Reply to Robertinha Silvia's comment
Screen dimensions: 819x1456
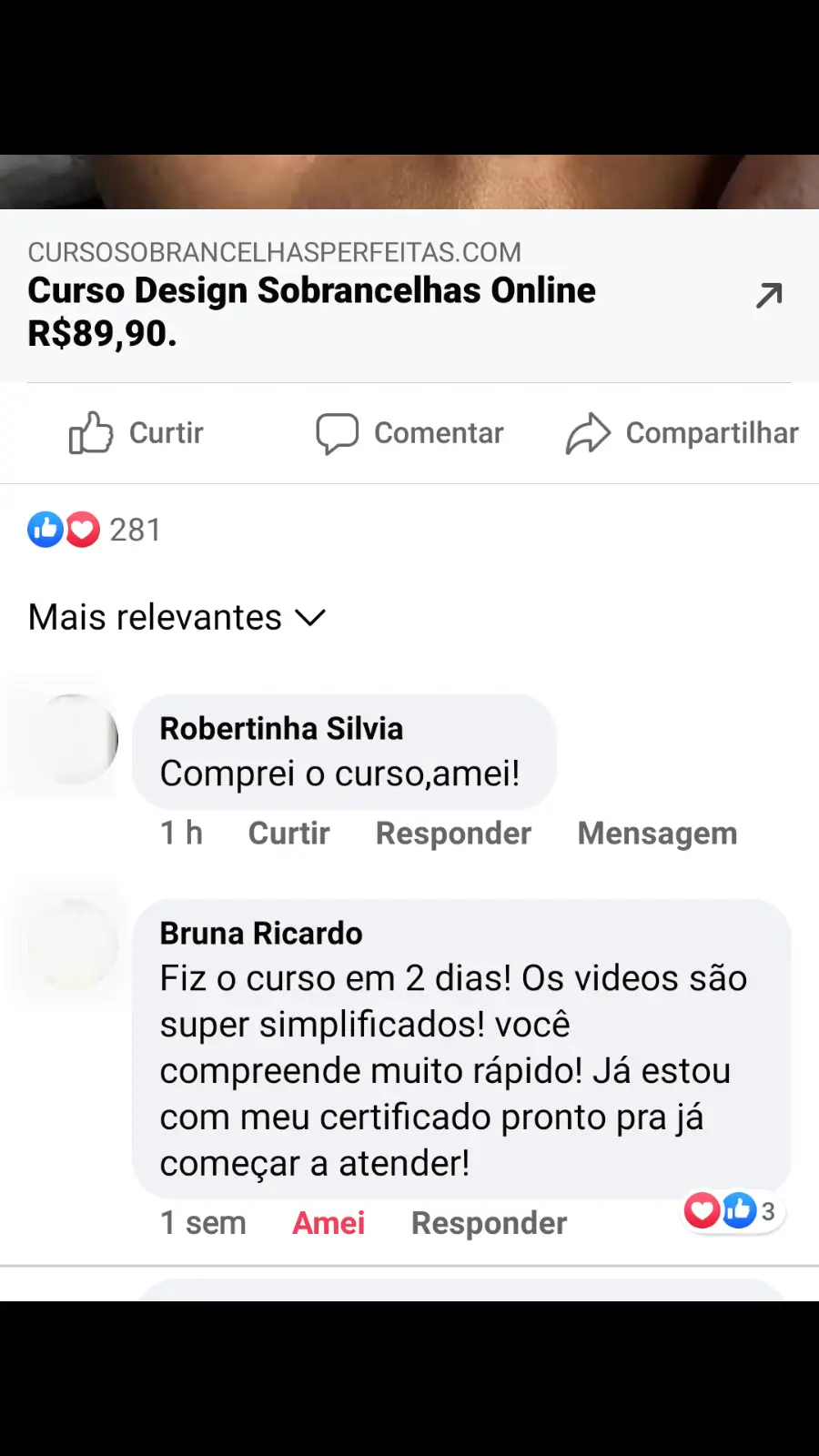coord(453,834)
